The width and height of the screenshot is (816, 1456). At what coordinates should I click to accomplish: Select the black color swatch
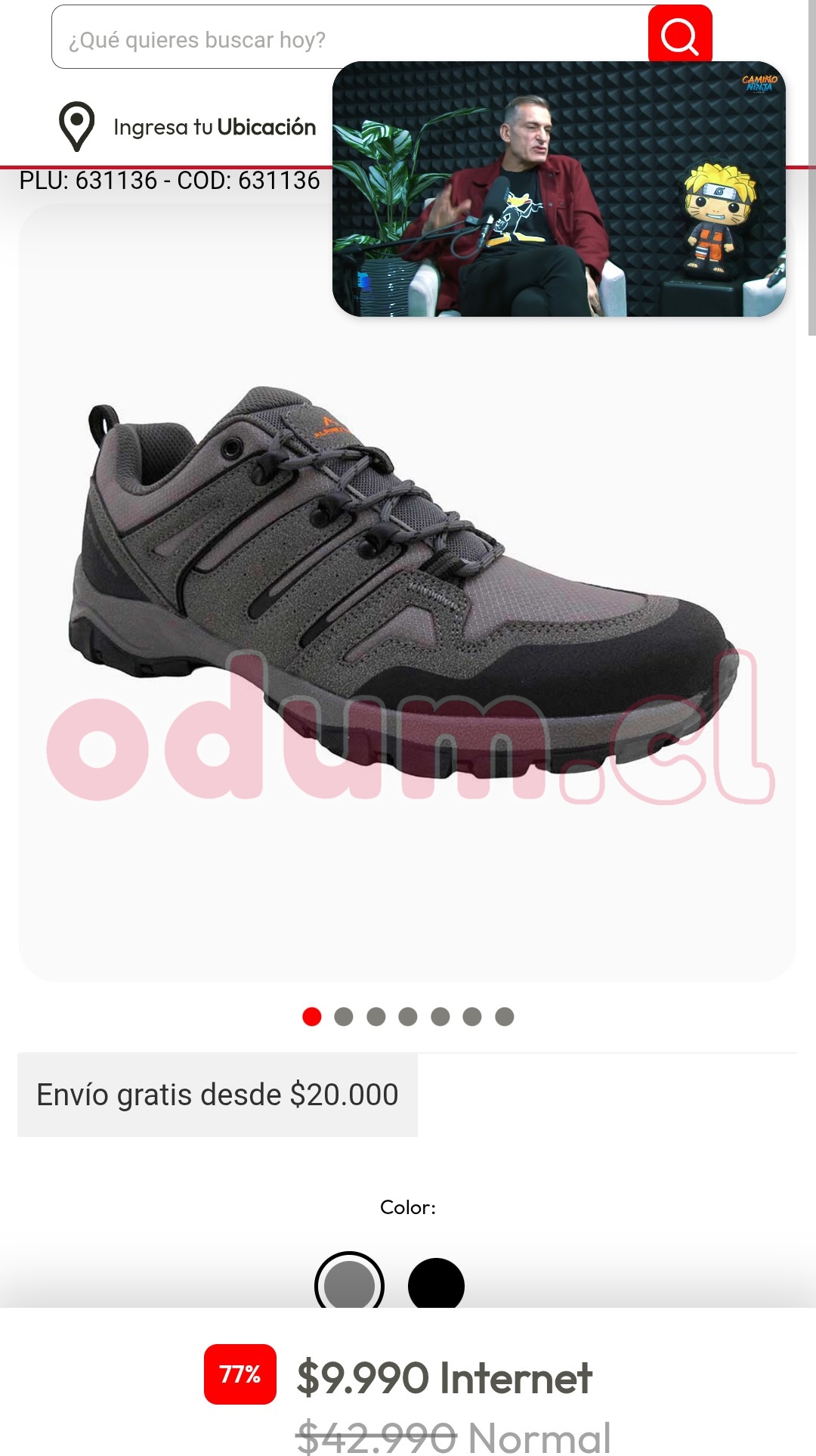[436, 1284]
